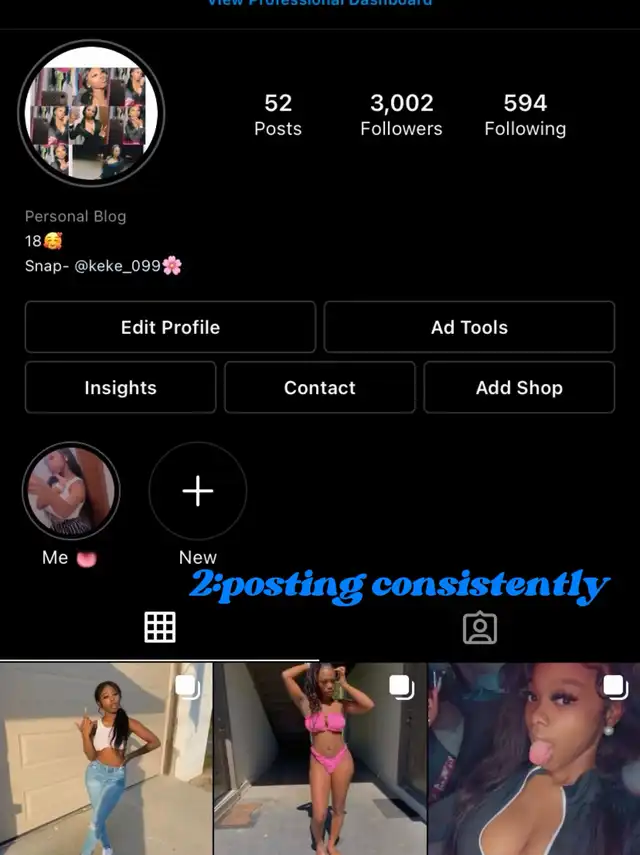The image size is (640, 855).
Task: Tap Add Shop
Action: click(x=519, y=388)
